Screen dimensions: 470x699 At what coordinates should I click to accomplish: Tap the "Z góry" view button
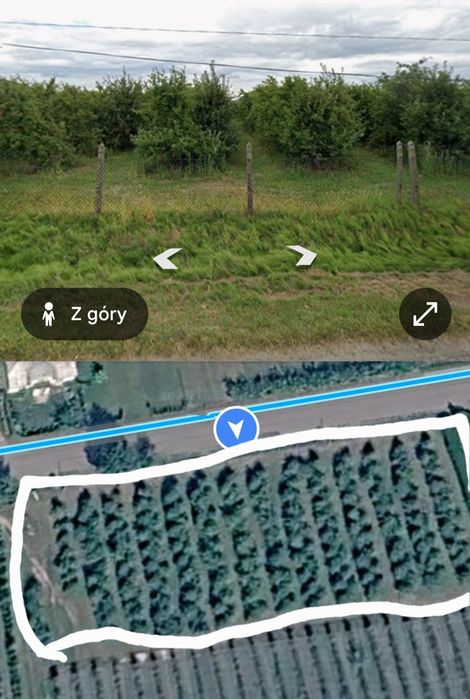84,314
